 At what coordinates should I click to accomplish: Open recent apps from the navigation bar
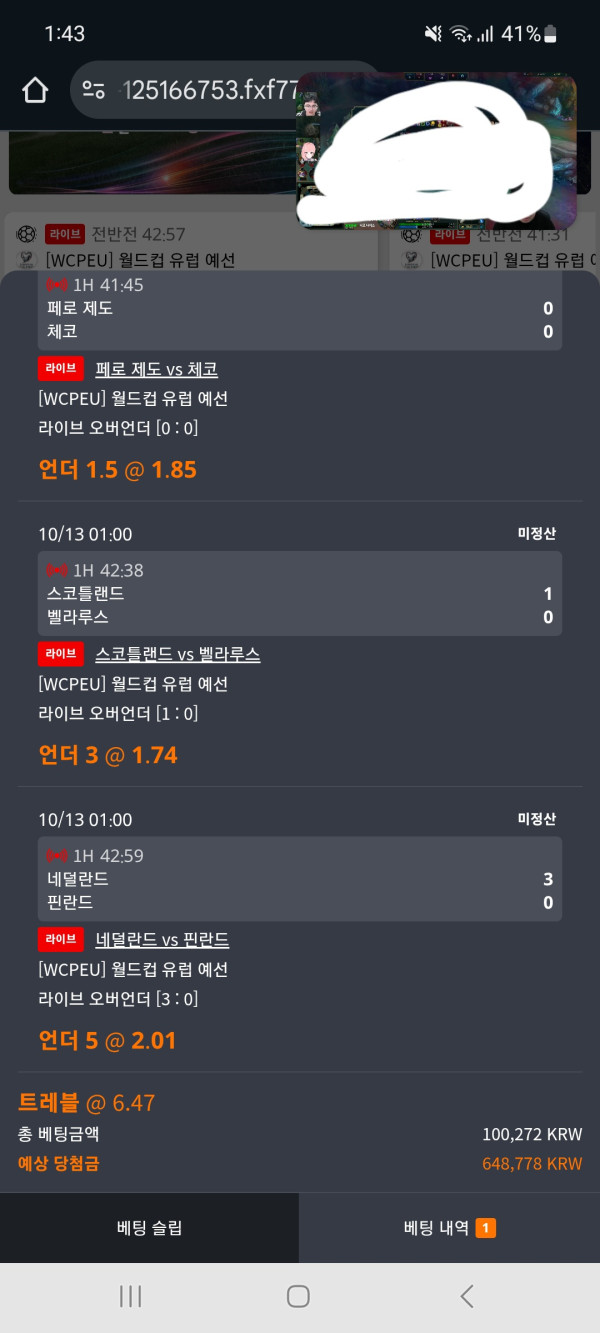[x=130, y=1297]
